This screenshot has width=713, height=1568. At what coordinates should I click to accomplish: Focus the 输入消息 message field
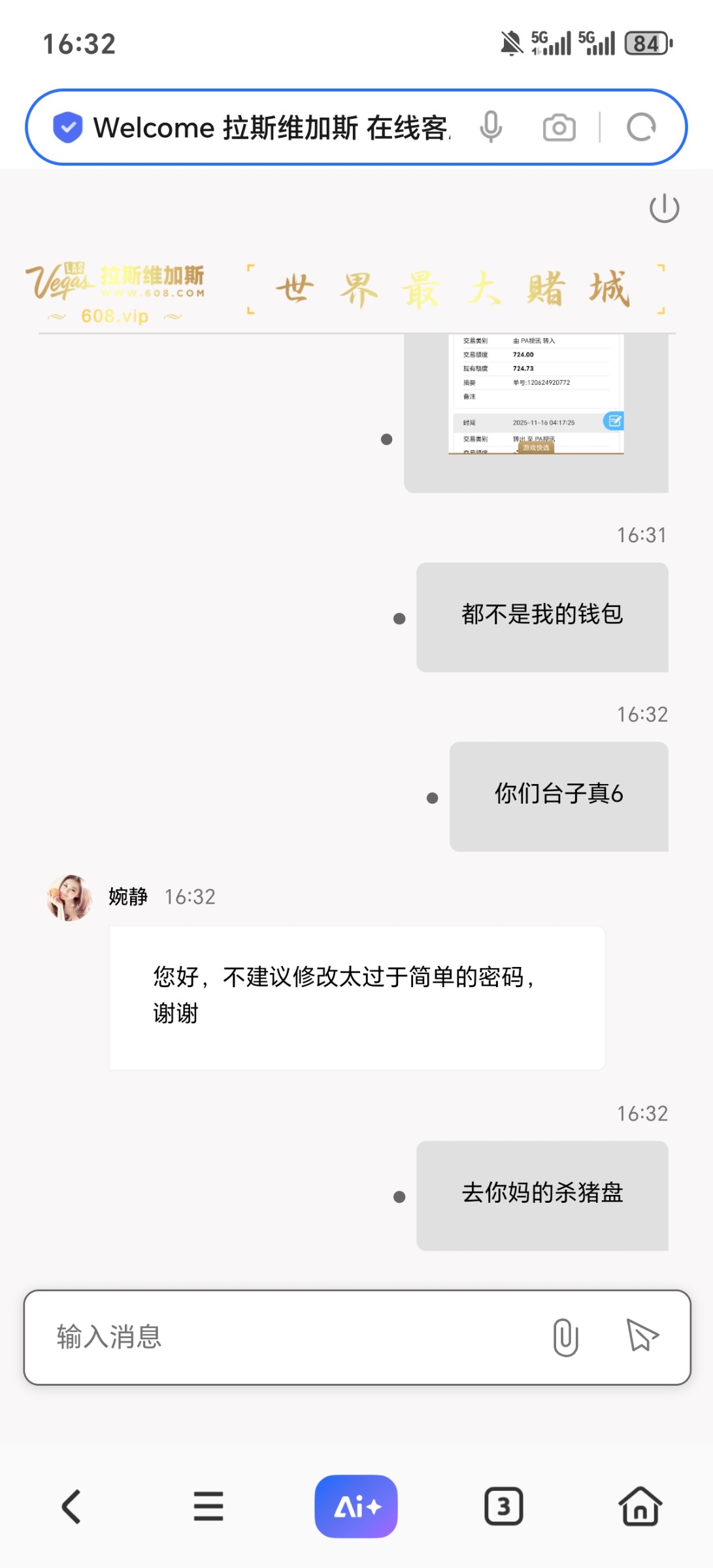click(288, 1337)
